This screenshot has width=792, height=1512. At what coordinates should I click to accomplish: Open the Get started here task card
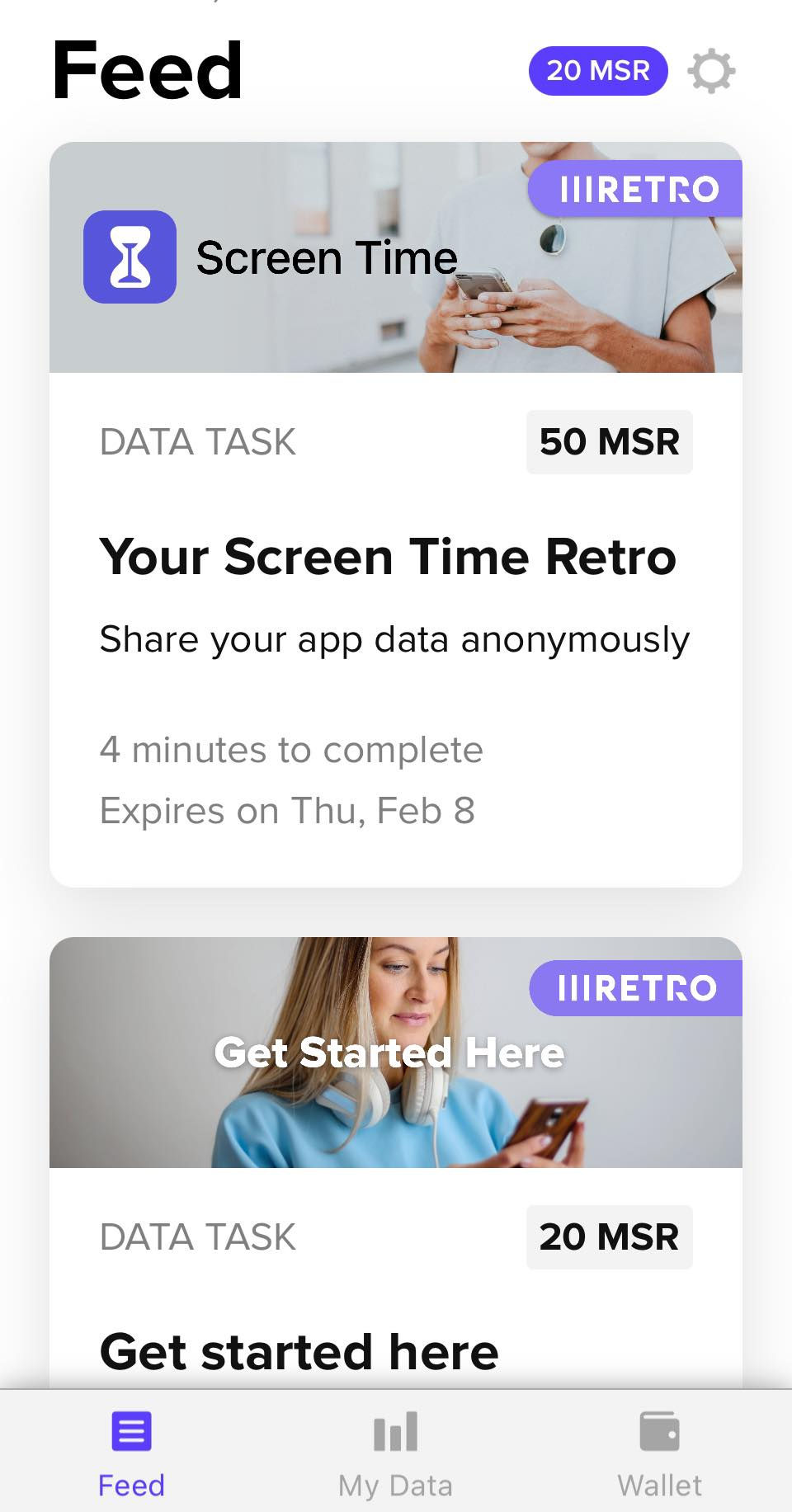(x=299, y=1350)
